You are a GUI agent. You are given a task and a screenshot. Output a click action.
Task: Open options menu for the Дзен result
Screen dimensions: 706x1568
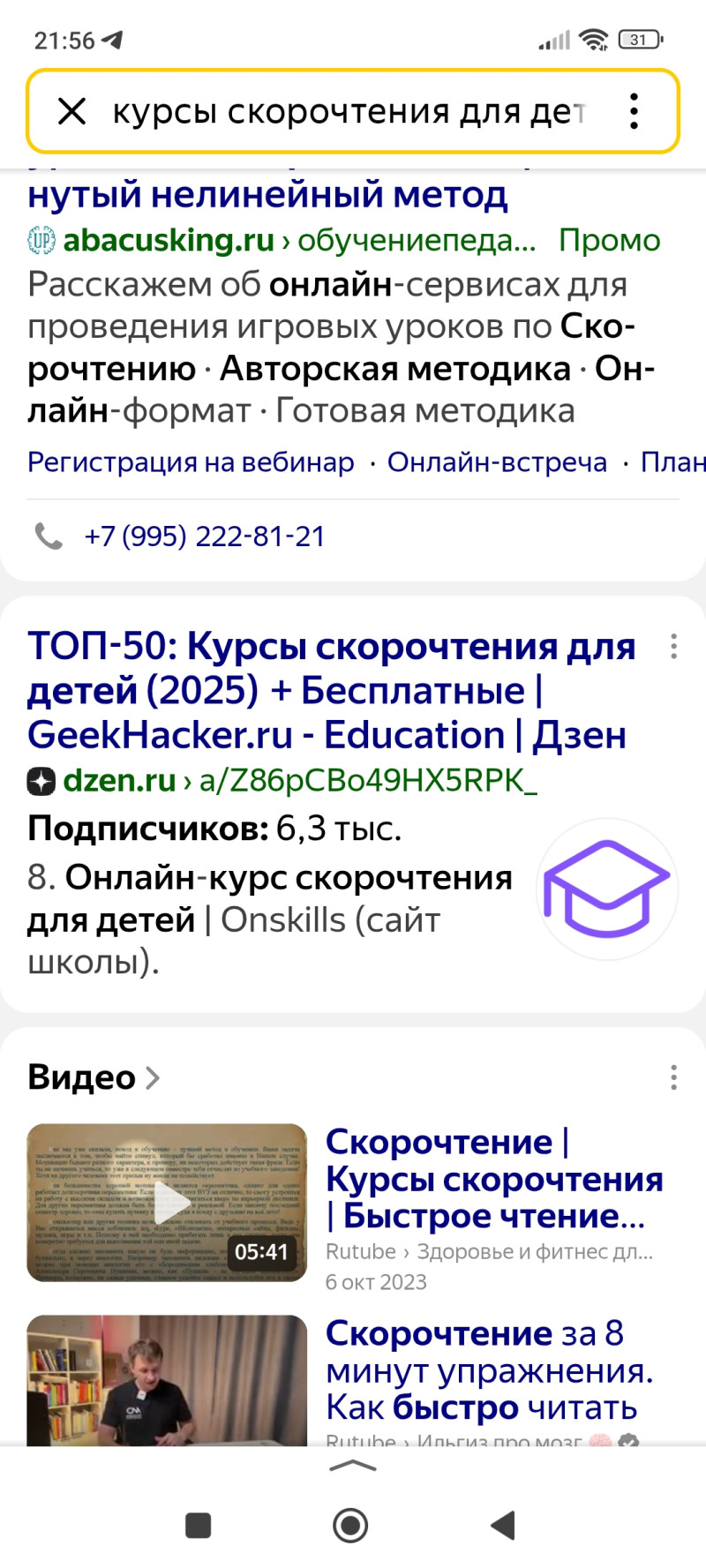click(673, 646)
